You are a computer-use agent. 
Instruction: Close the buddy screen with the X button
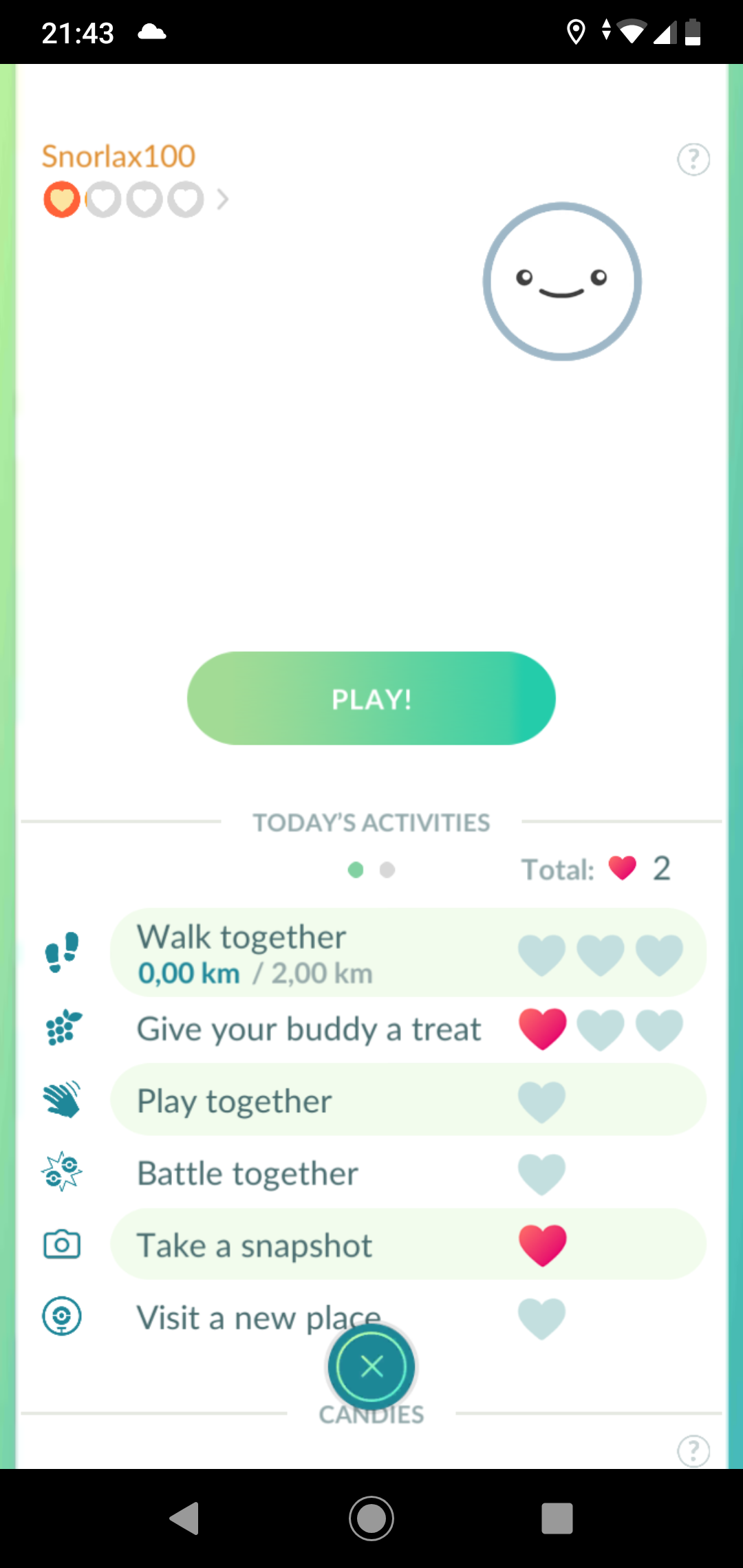(371, 1366)
